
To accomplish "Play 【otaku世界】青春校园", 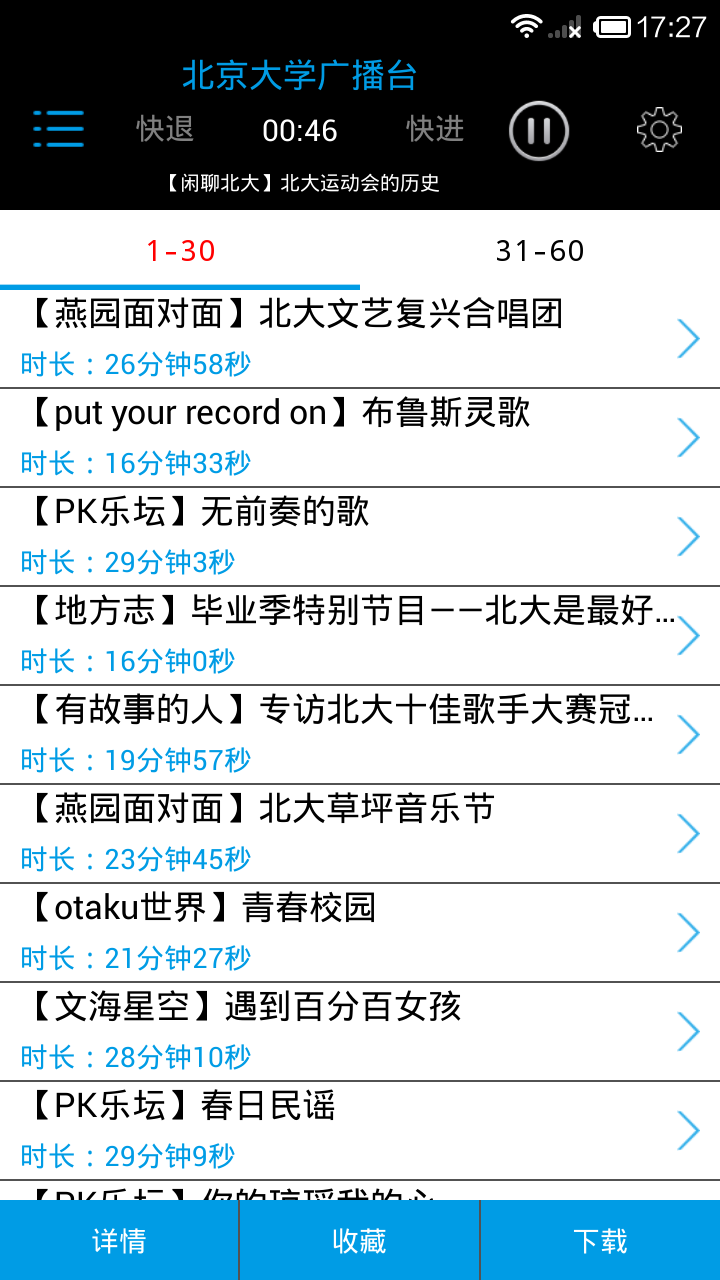I will click(x=340, y=931).
